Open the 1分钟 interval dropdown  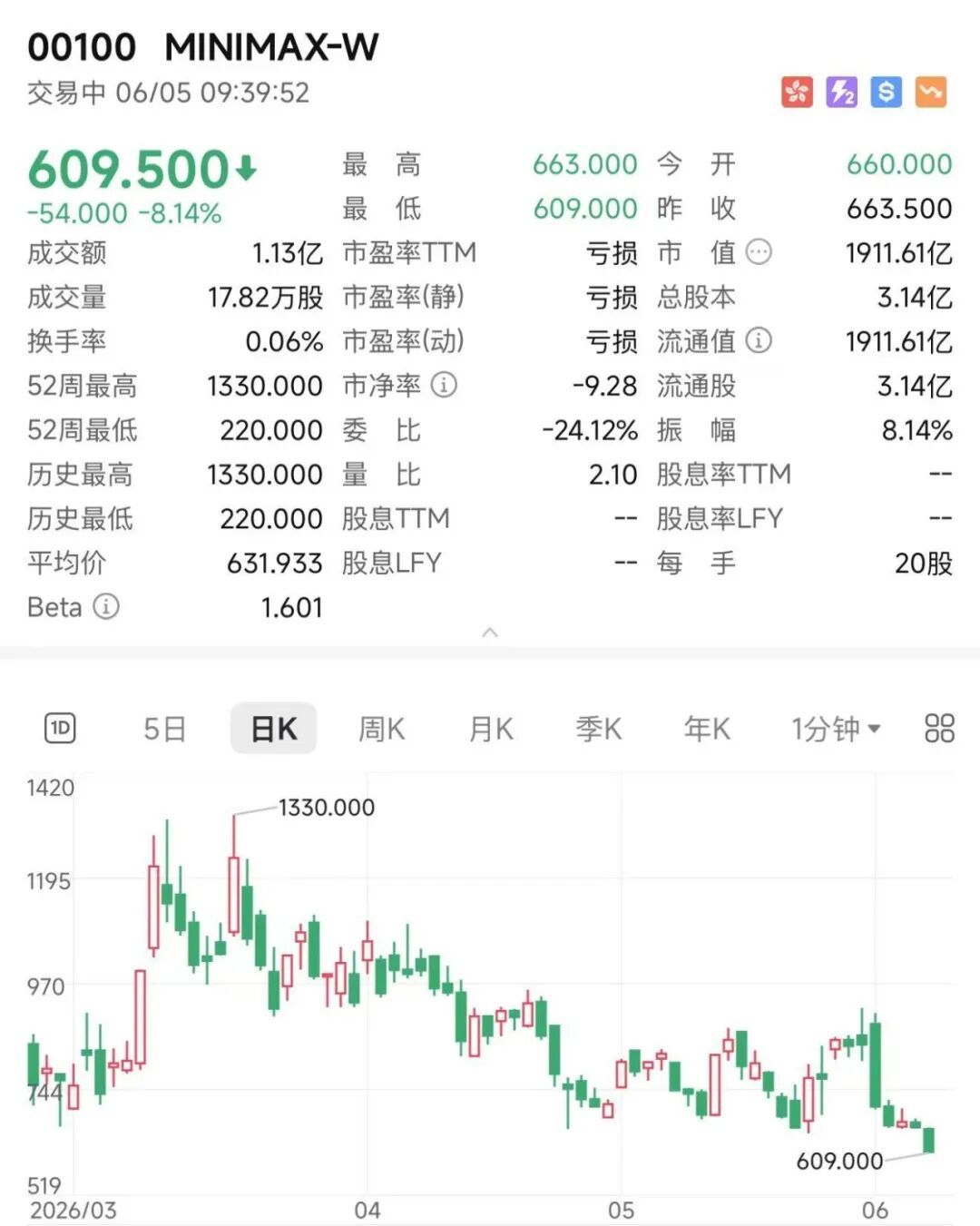[836, 729]
